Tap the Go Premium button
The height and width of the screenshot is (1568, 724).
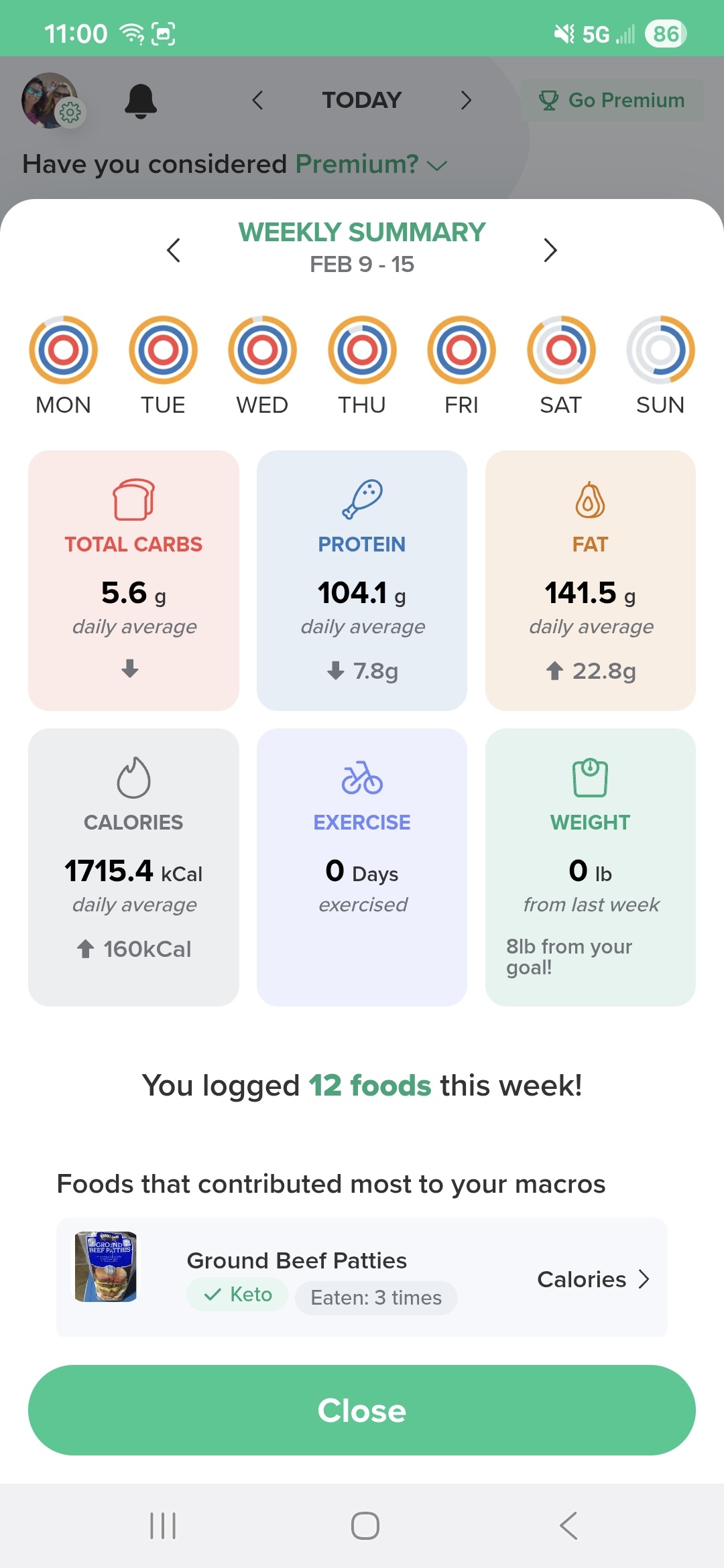click(x=612, y=101)
